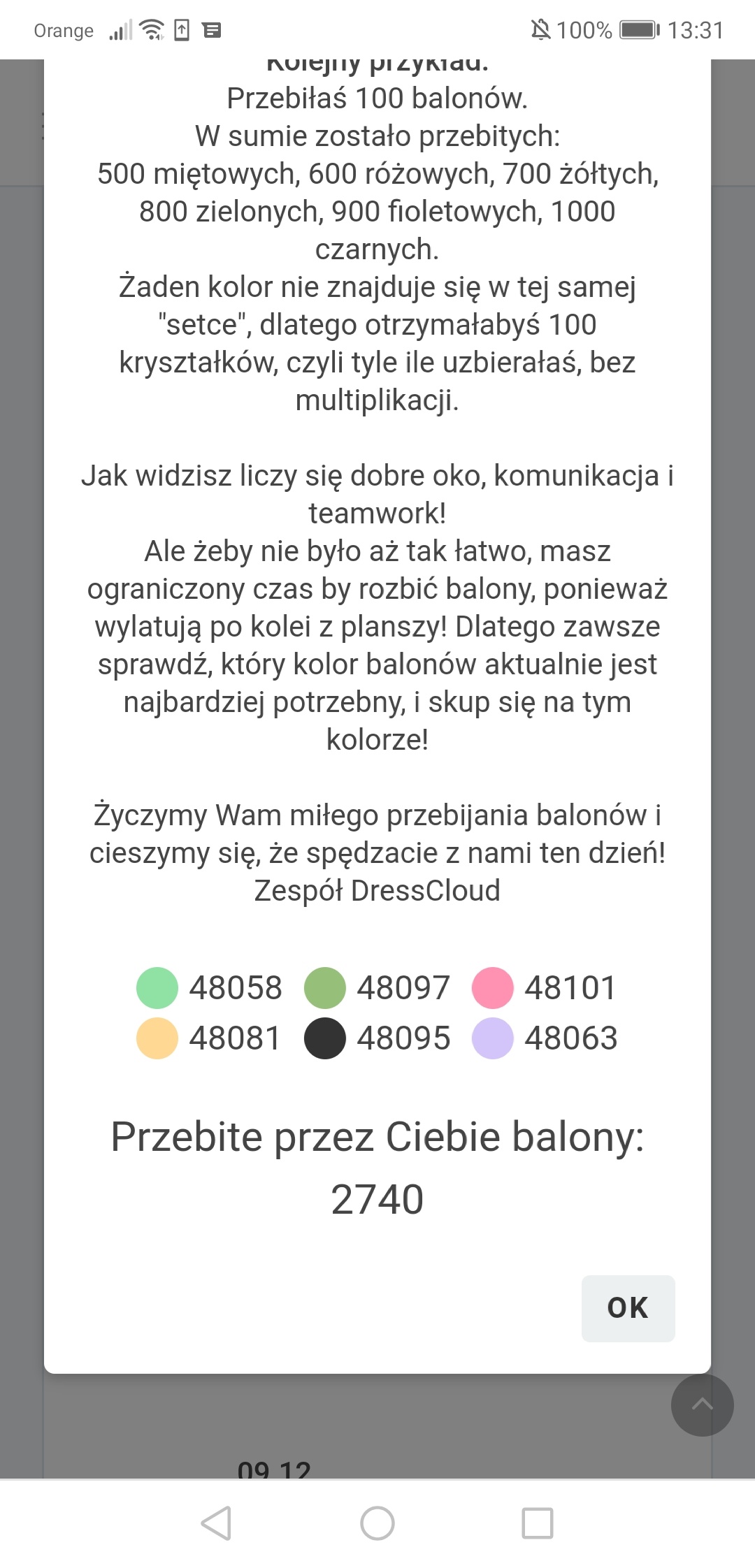Image resolution: width=755 pixels, height=1568 pixels.
Task: Tap the scroll-to-top arrow button
Action: pyautogui.click(x=702, y=1404)
